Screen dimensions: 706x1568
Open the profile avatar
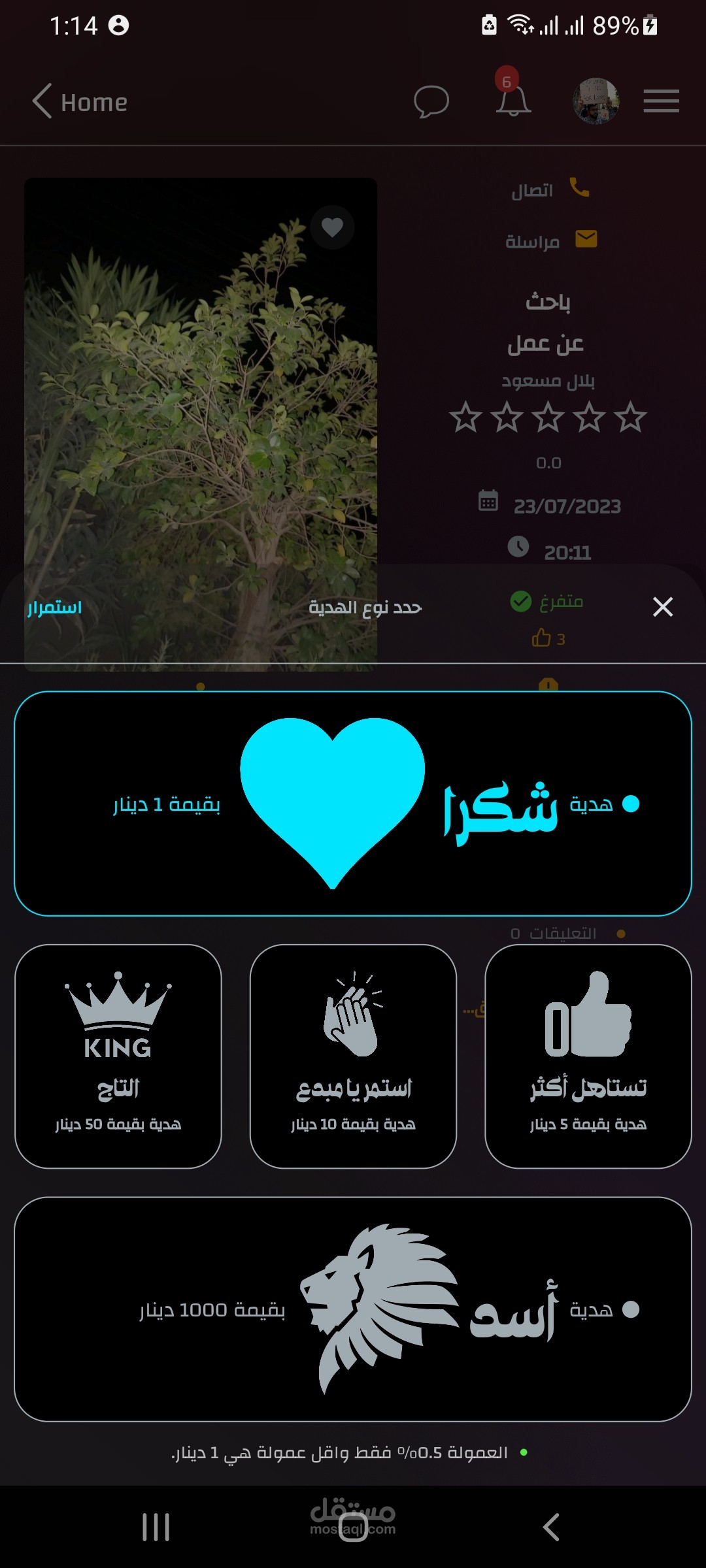[596, 101]
